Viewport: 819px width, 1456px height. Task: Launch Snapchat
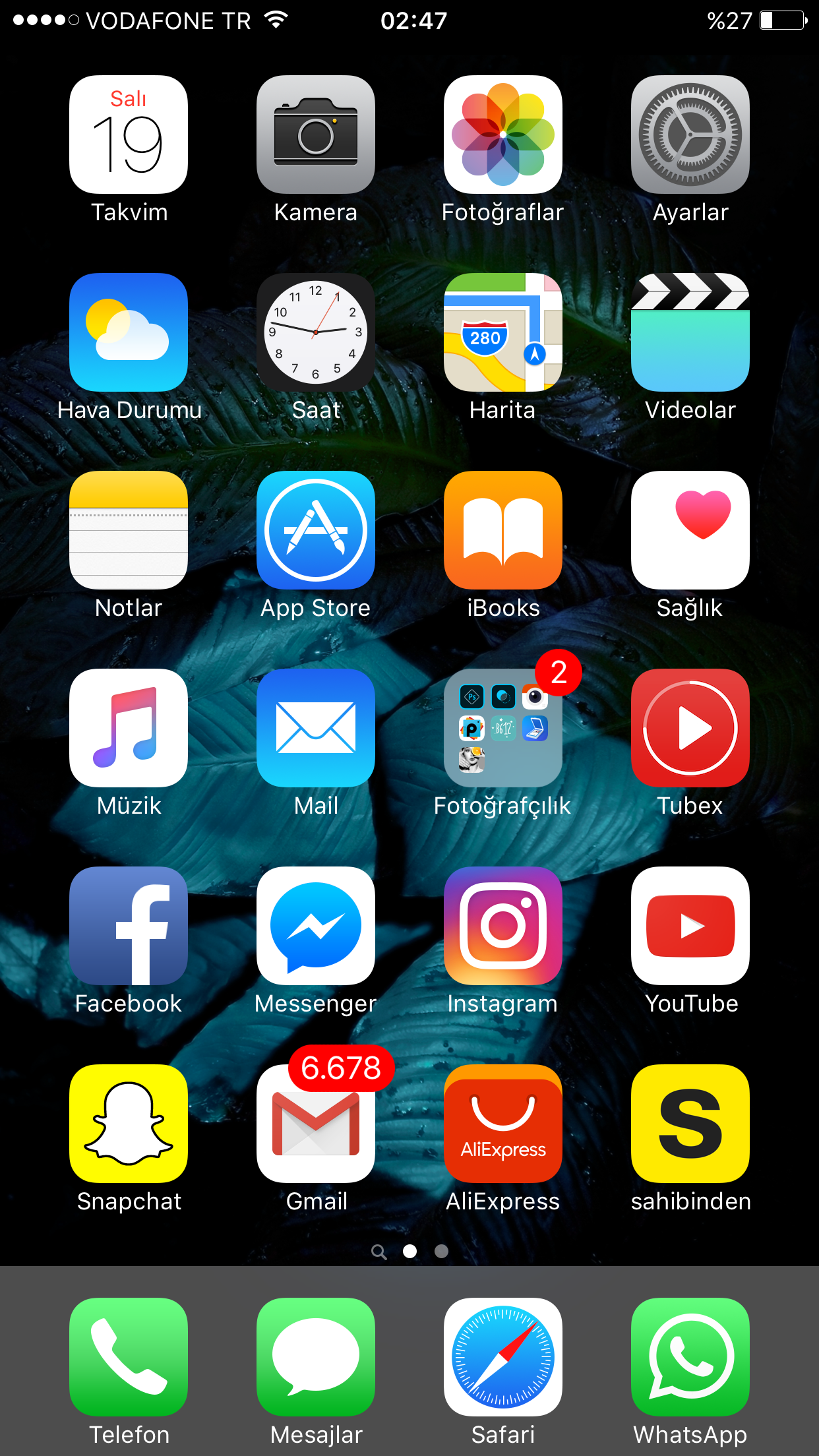coord(129,1124)
